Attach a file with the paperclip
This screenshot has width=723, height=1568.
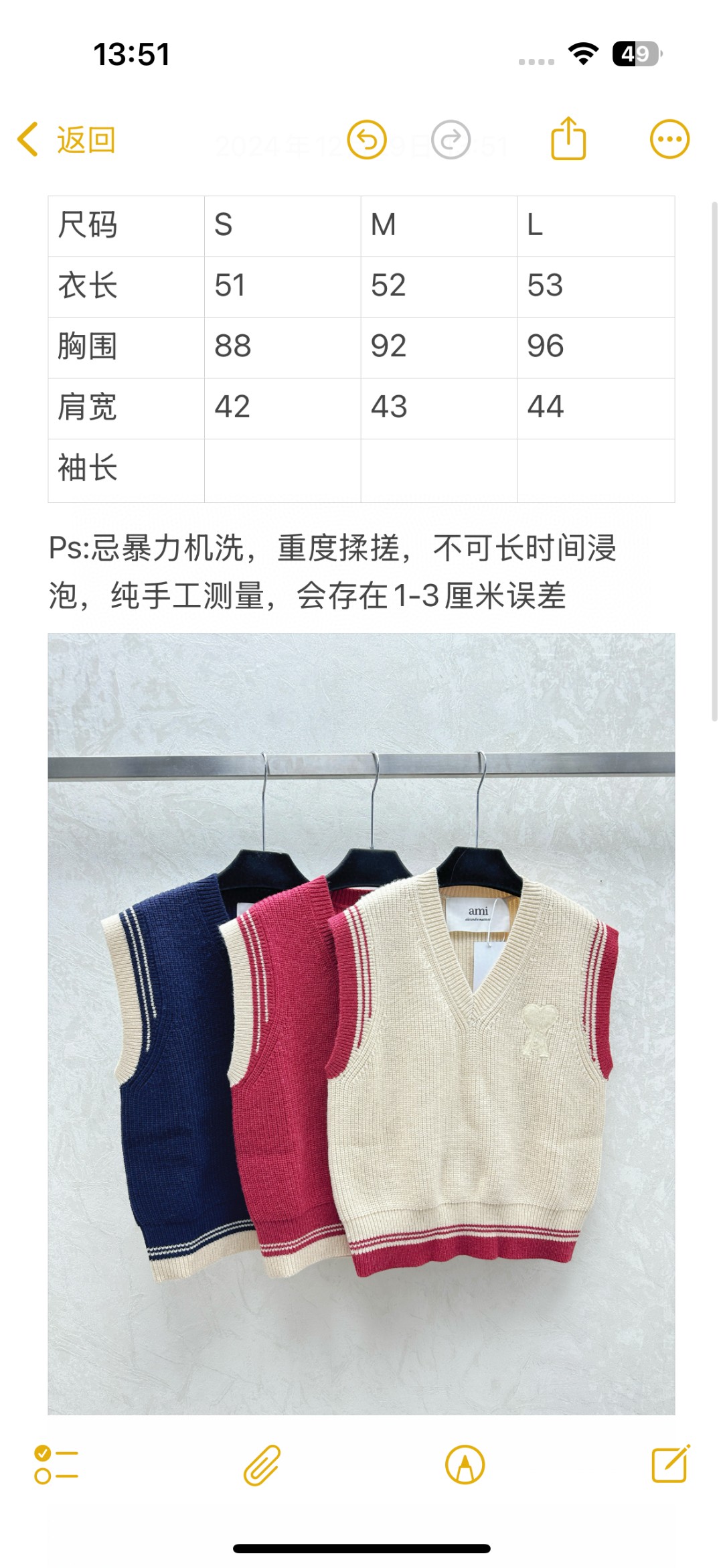[262, 1465]
